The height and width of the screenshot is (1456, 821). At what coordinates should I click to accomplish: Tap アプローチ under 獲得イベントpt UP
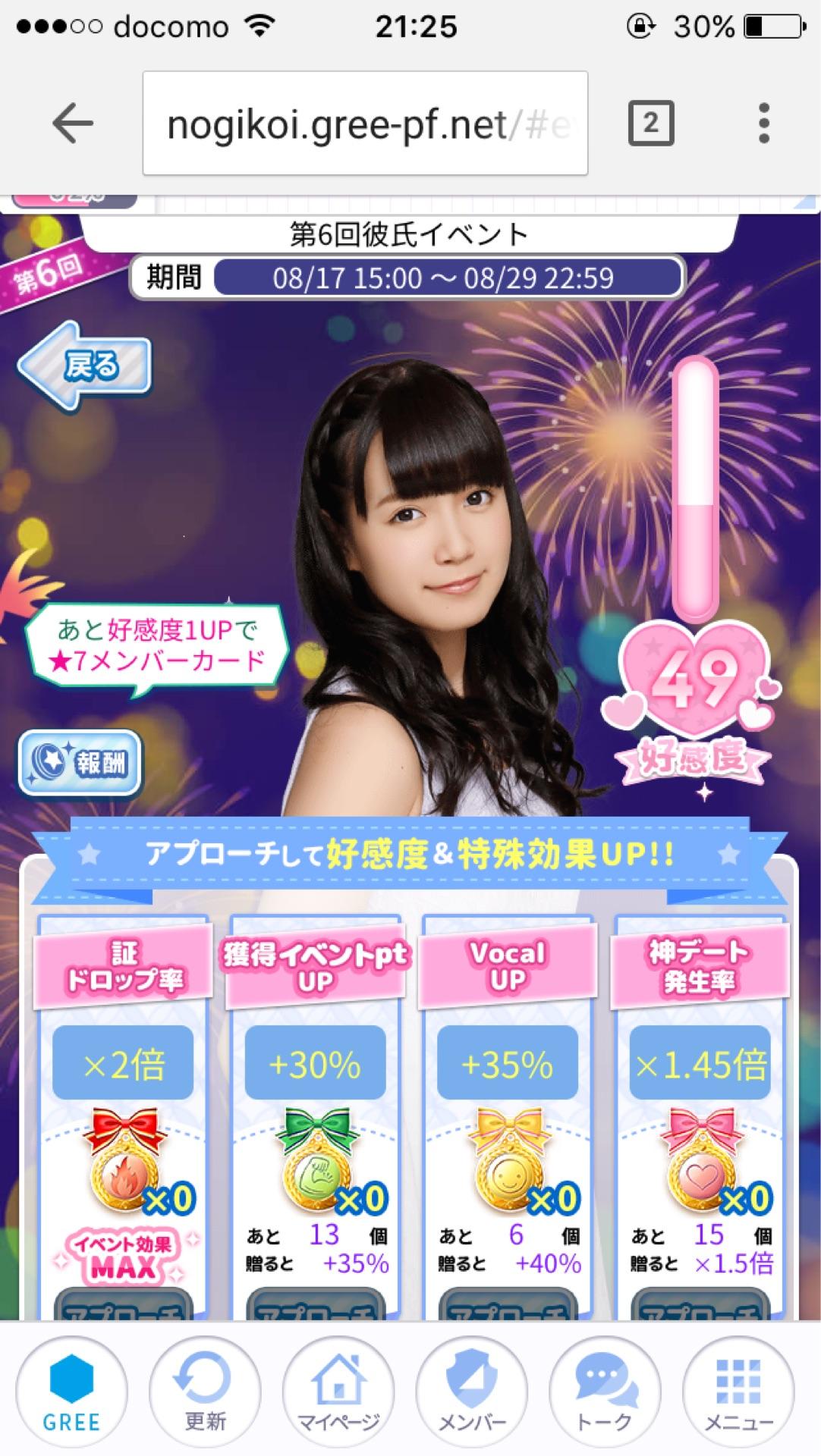316,1305
